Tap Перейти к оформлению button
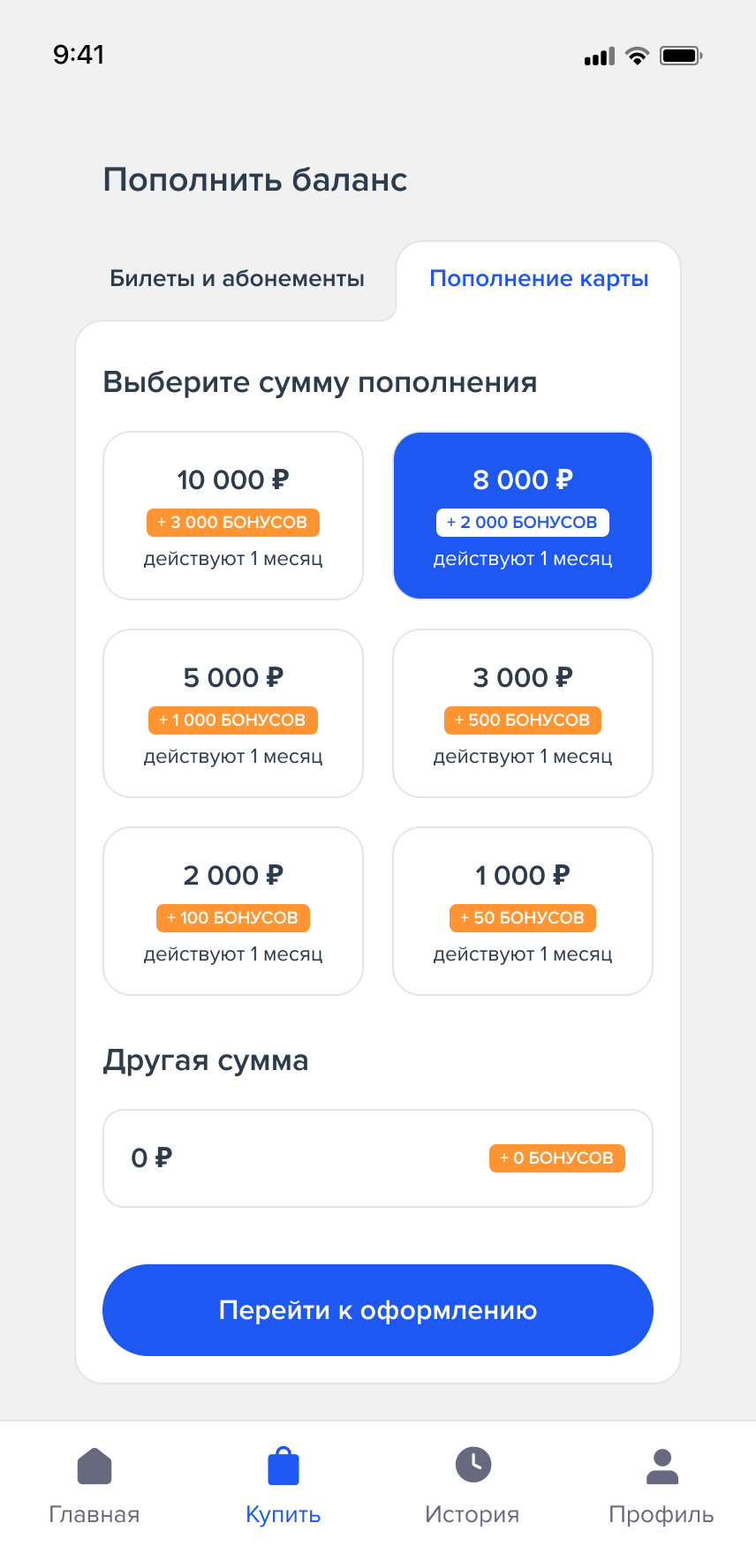 click(378, 1310)
